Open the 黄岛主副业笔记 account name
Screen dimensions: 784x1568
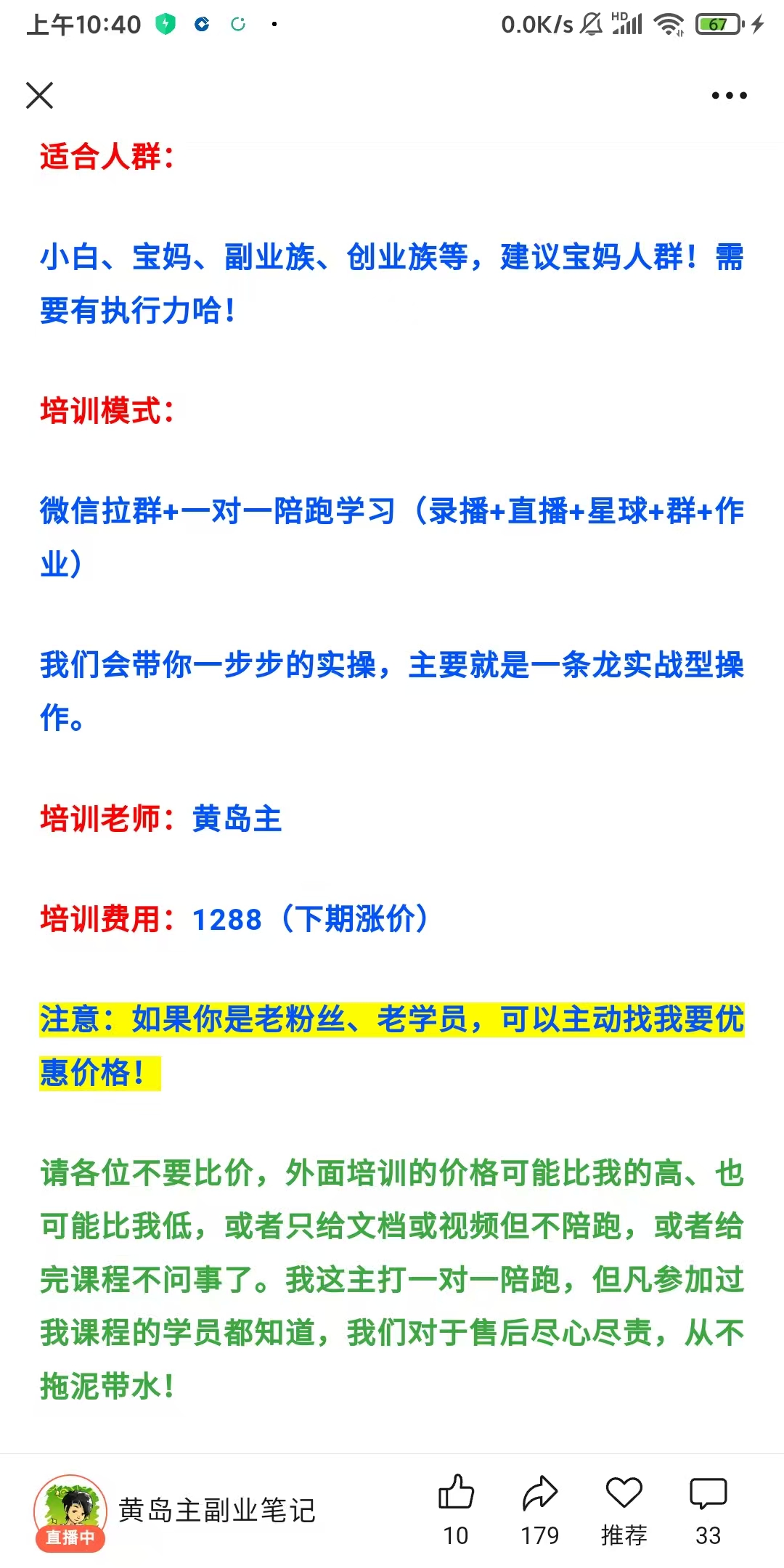point(217,1511)
